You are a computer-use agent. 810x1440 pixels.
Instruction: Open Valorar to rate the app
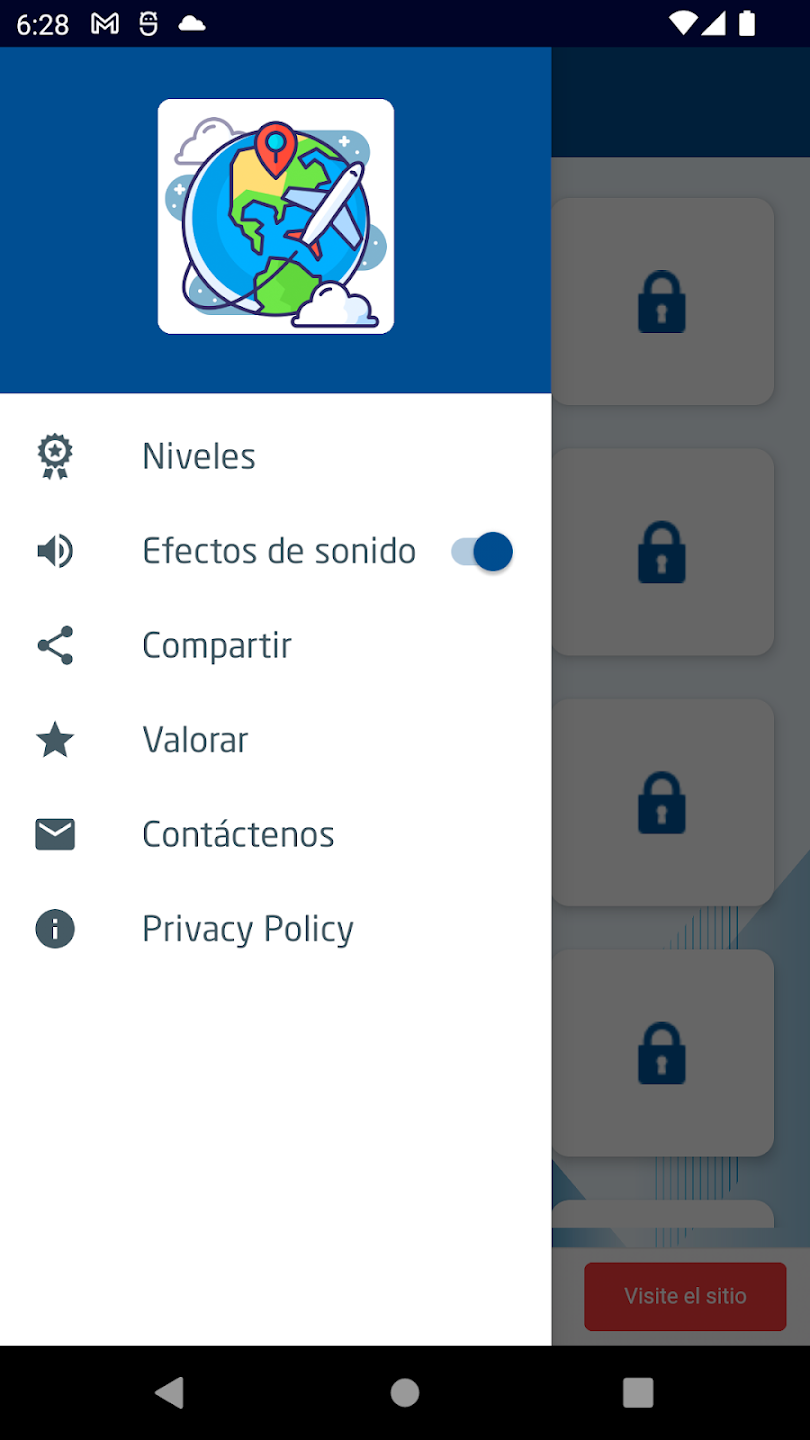(x=195, y=740)
